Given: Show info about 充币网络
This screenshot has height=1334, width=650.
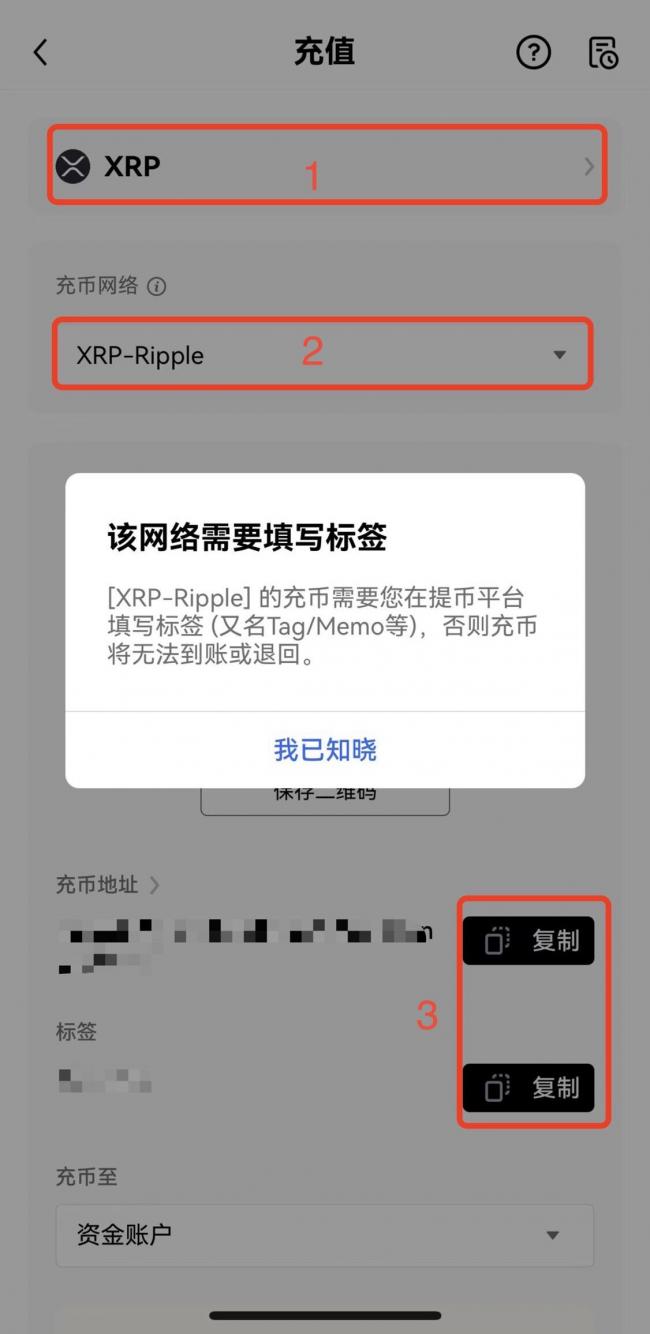Looking at the screenshot, I should pos(156,286).
